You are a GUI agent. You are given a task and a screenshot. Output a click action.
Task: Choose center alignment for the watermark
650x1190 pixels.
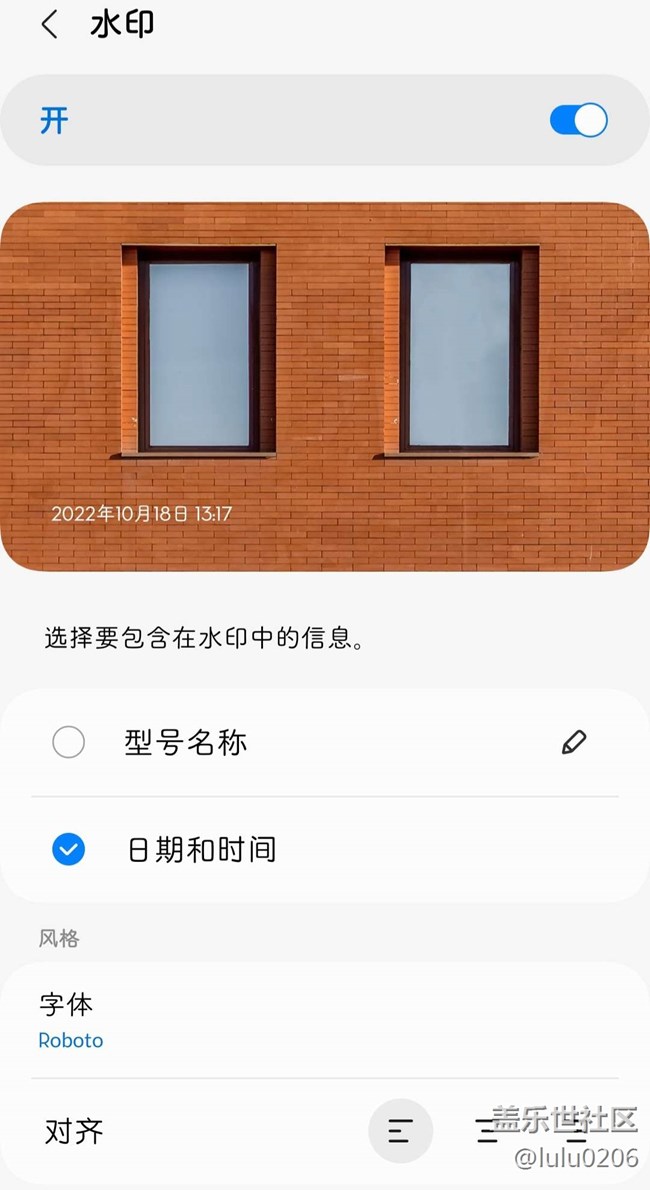tap(487, 1131)
